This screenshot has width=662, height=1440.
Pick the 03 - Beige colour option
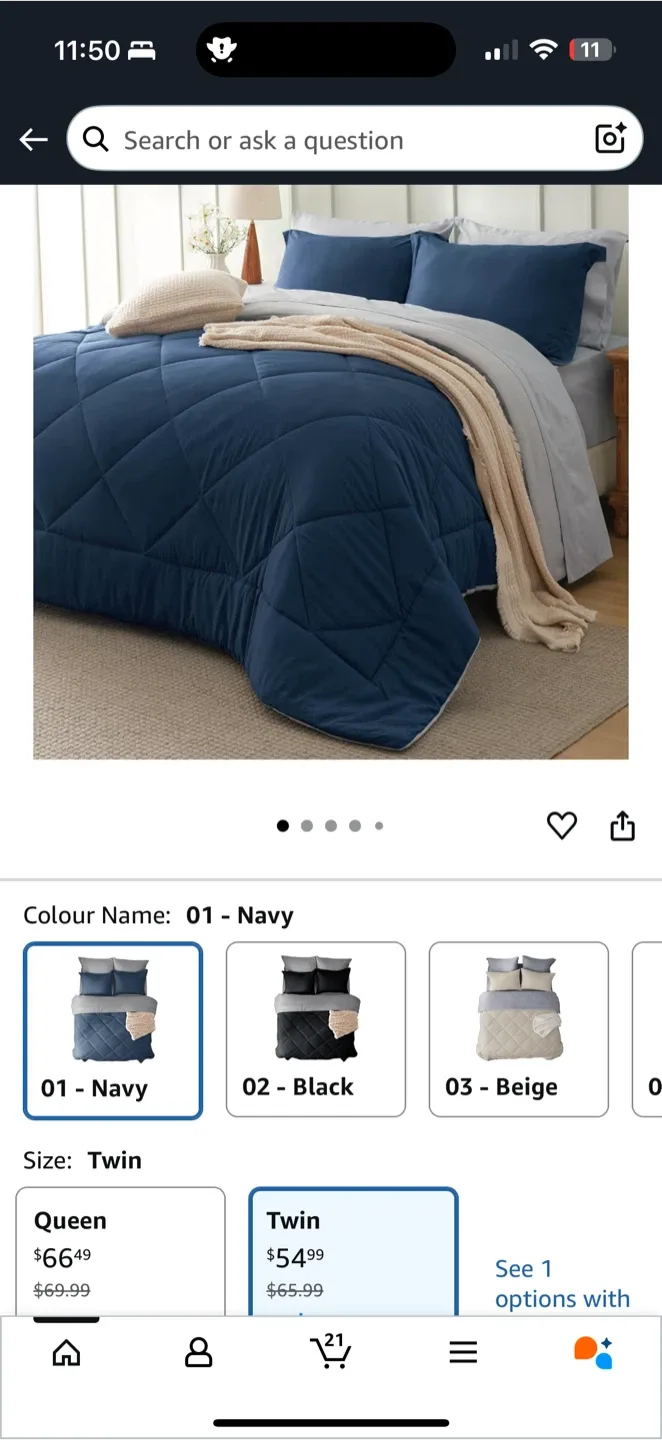518,1030
